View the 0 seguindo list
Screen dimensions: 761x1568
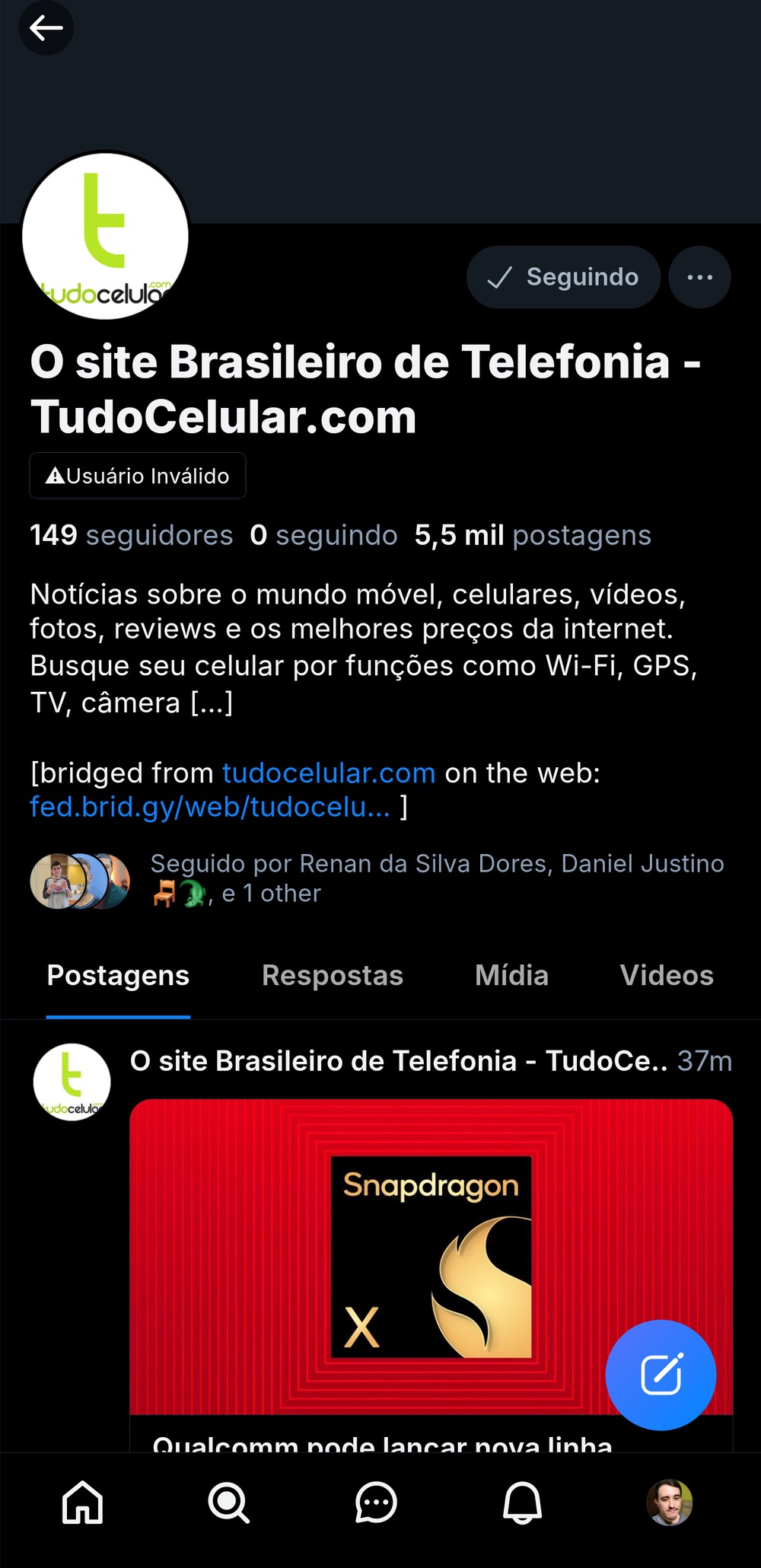coord(323,535)
